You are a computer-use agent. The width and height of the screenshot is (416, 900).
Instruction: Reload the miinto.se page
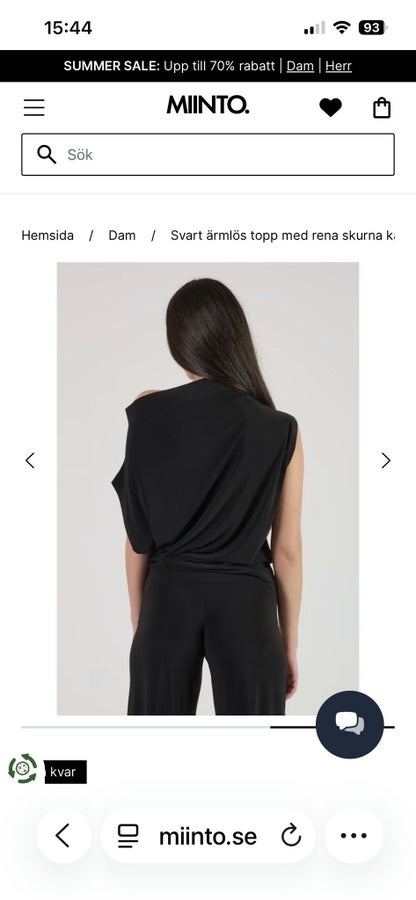point(291,836)
